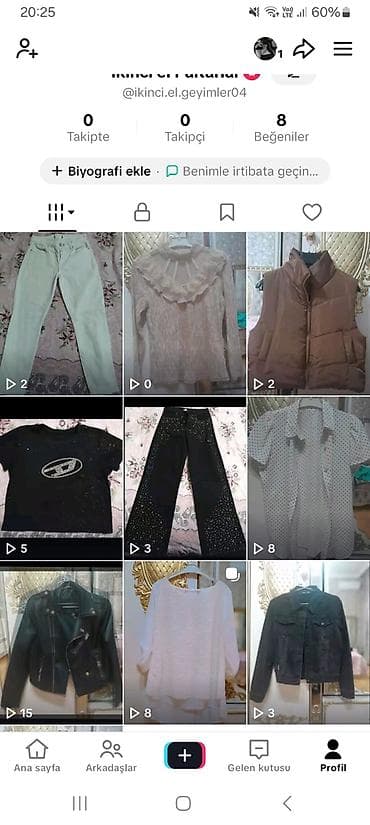Go to Ana sayfa tab
This screenshot has width=370, height=825.
tap(37, 756)
